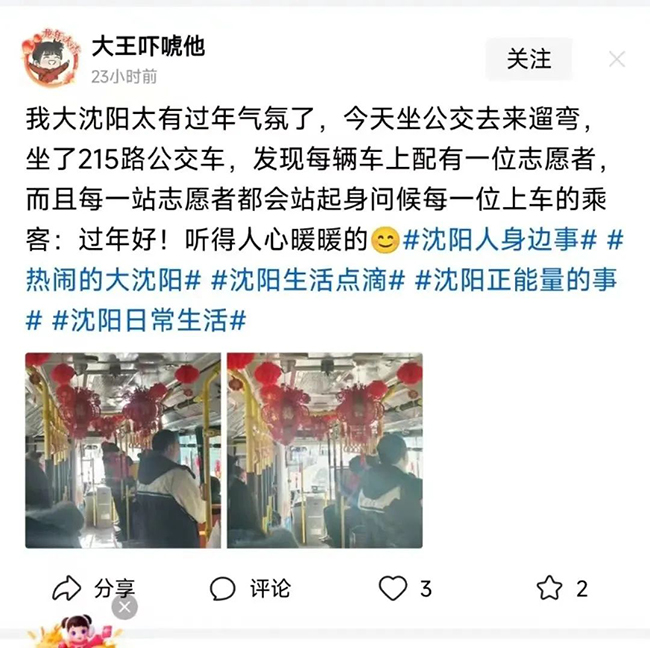Close the floating banner at bottom left
The width and height of the screenshot is (650, 648).
[x=124, y=607]
